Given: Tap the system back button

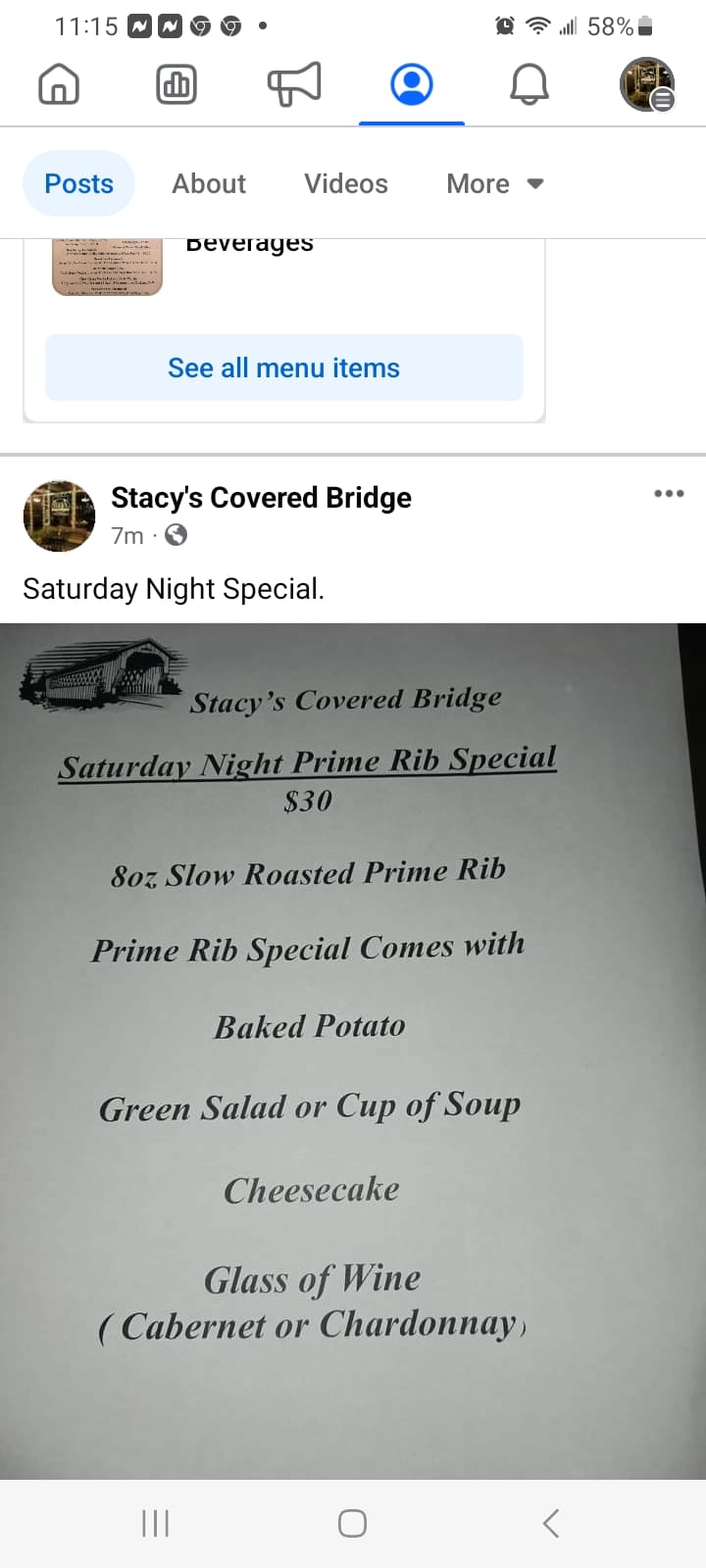Looking at the screenshot, I should click(551, 1523).
